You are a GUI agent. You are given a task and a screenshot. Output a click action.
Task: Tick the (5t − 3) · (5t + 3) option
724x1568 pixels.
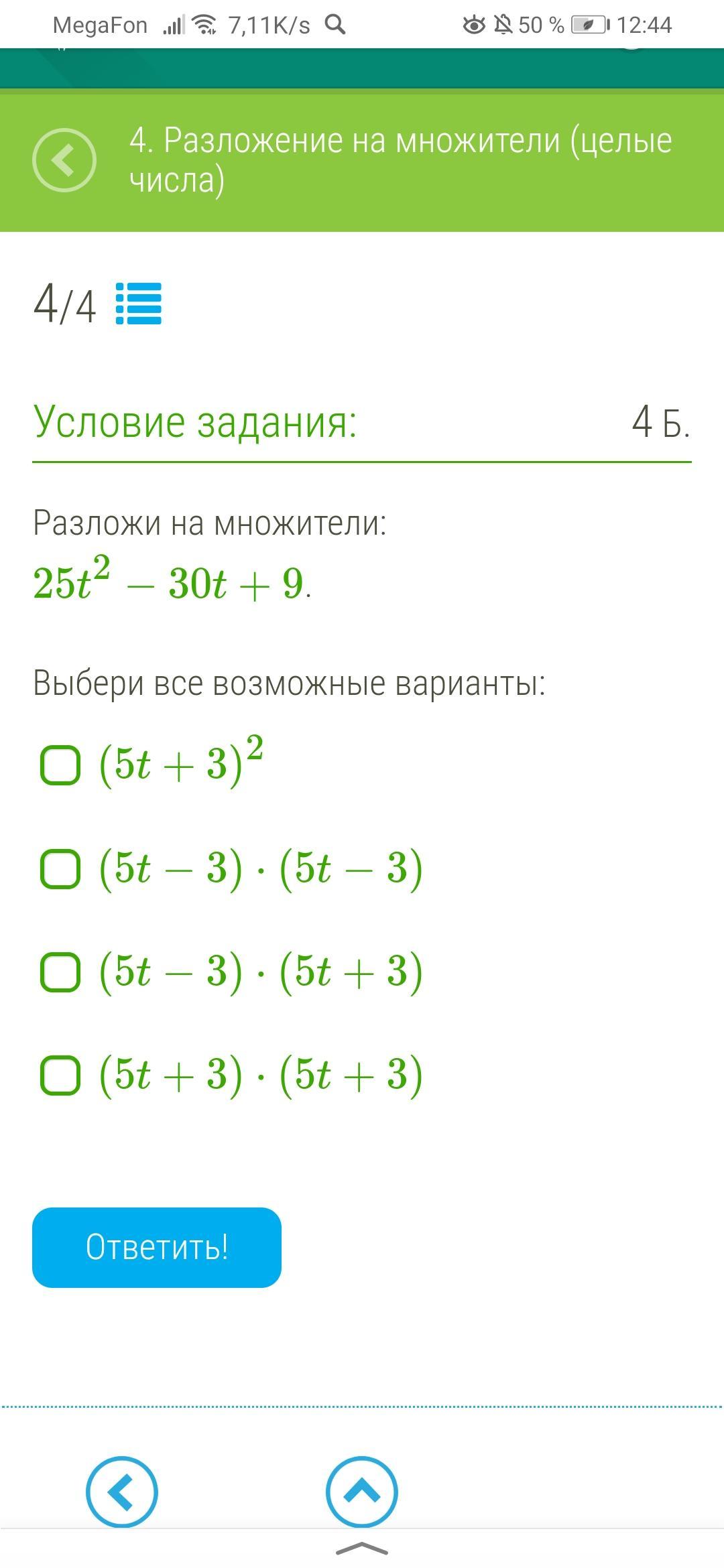60,972
